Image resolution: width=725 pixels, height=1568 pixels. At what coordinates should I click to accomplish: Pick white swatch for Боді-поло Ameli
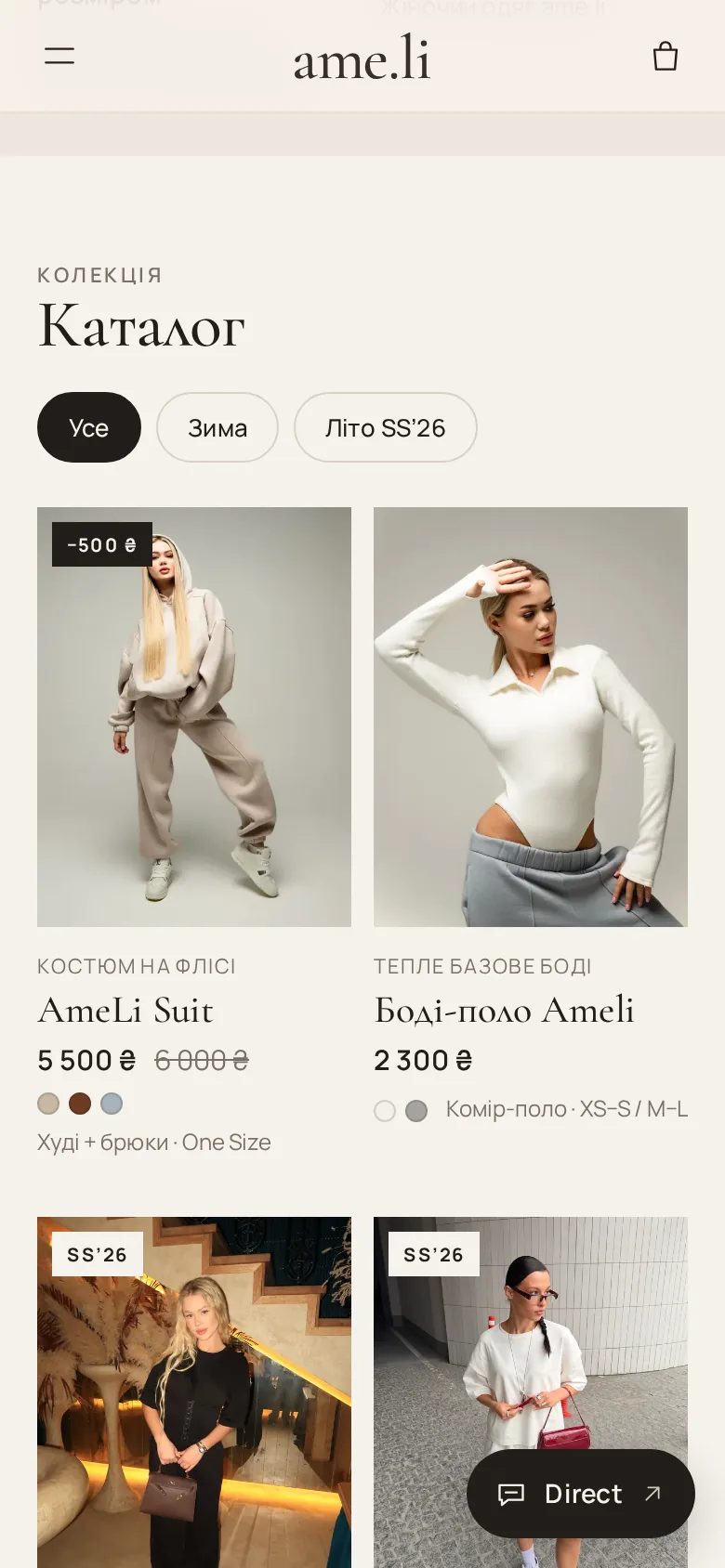[385, 1111]
